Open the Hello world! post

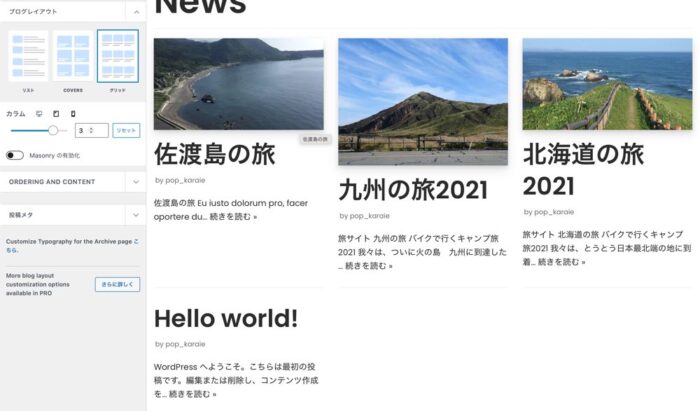[x=226, y=319]
